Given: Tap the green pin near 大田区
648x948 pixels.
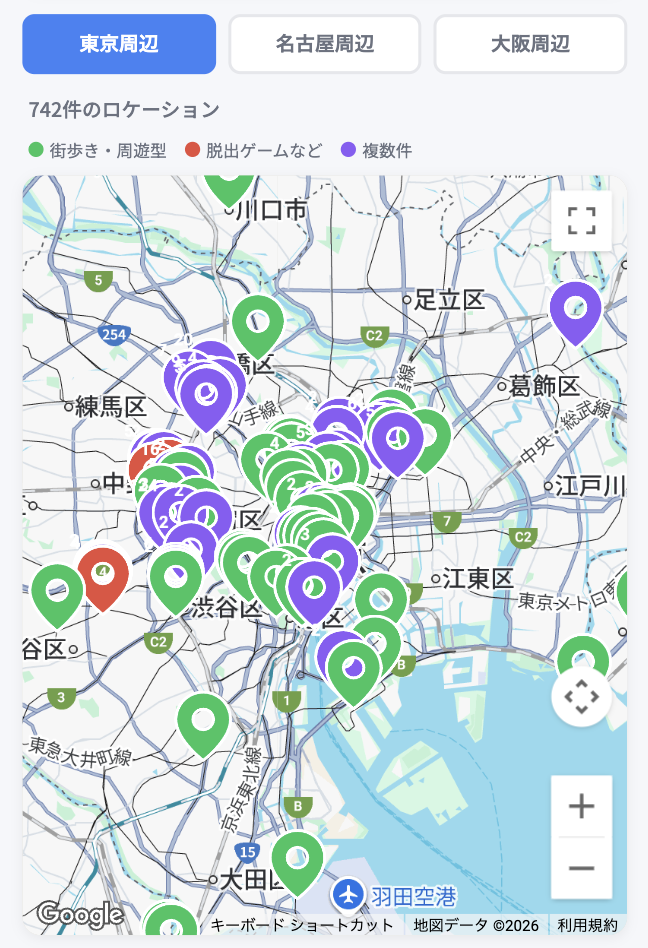Looking at the screenshot, I should coord(297,858).
